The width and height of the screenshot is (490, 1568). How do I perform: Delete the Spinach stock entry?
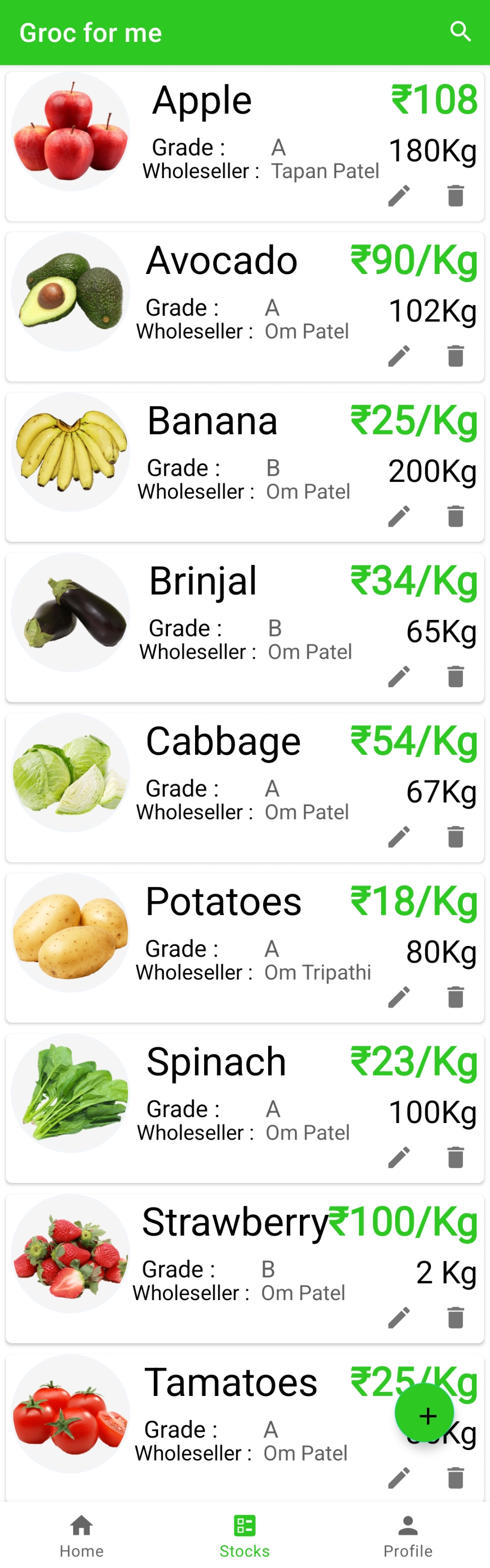[455, 1157]
